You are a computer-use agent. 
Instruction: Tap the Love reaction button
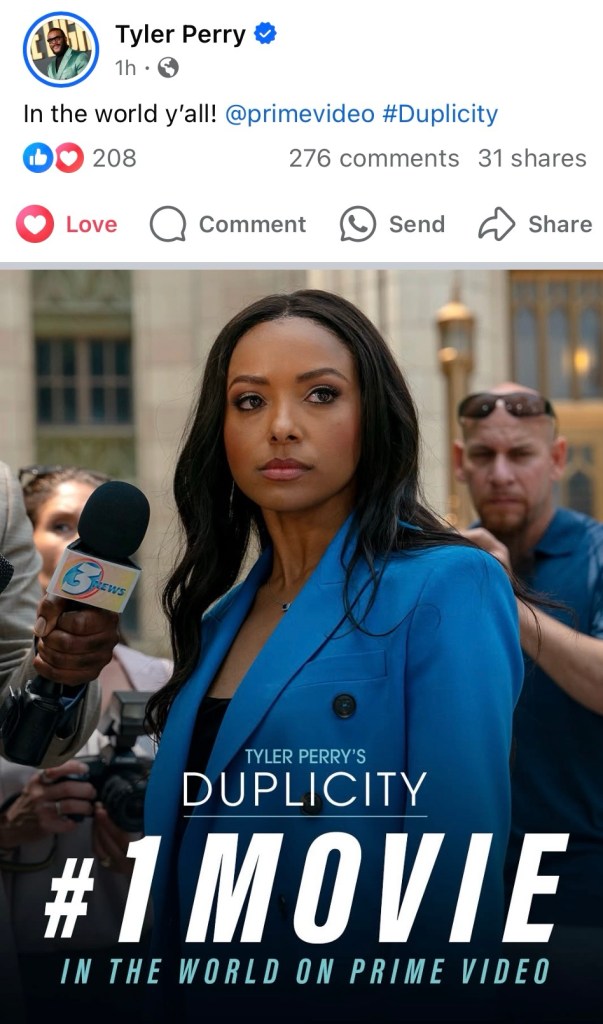[x=68, y=224]
